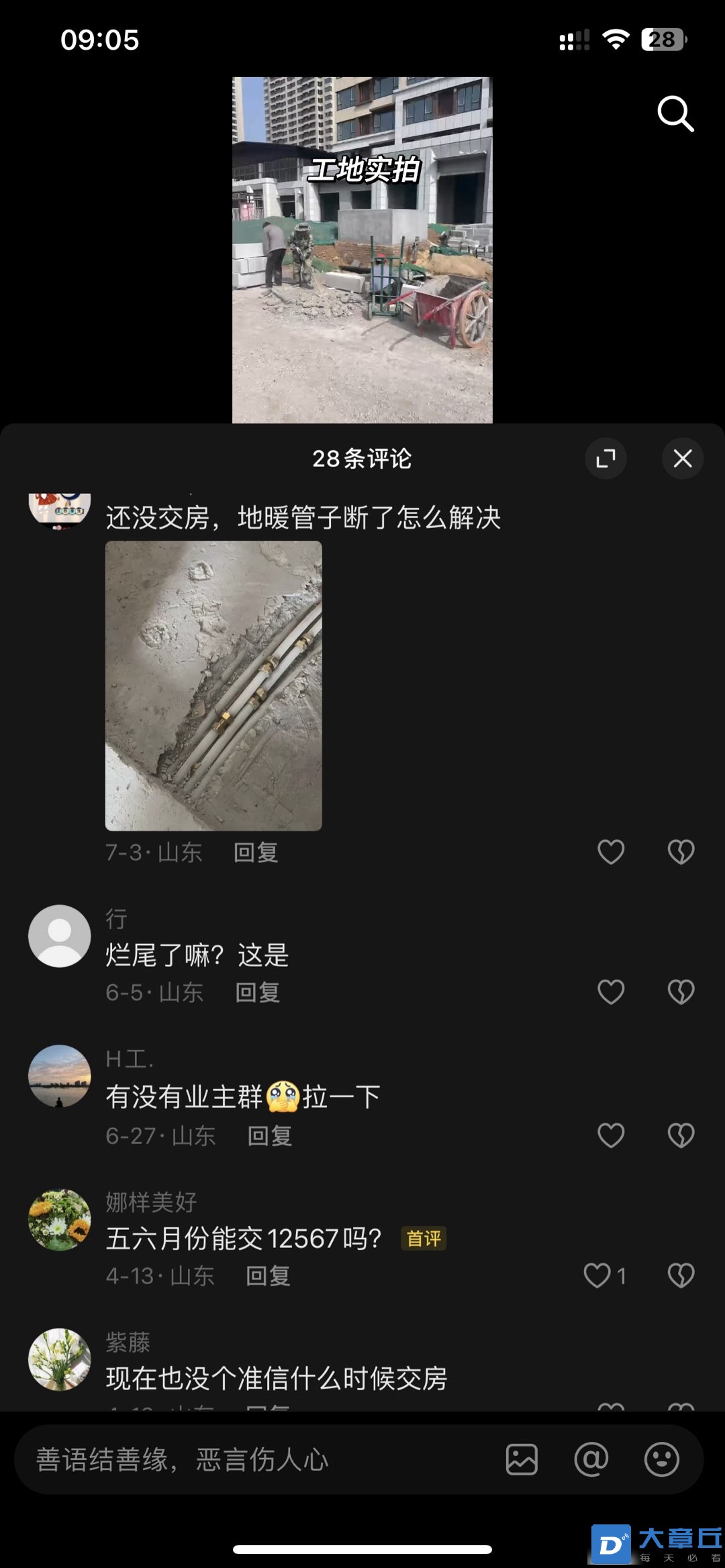
Task: Dislike H工.'s comment about 业主群
Action: (x=681, y=1136)
